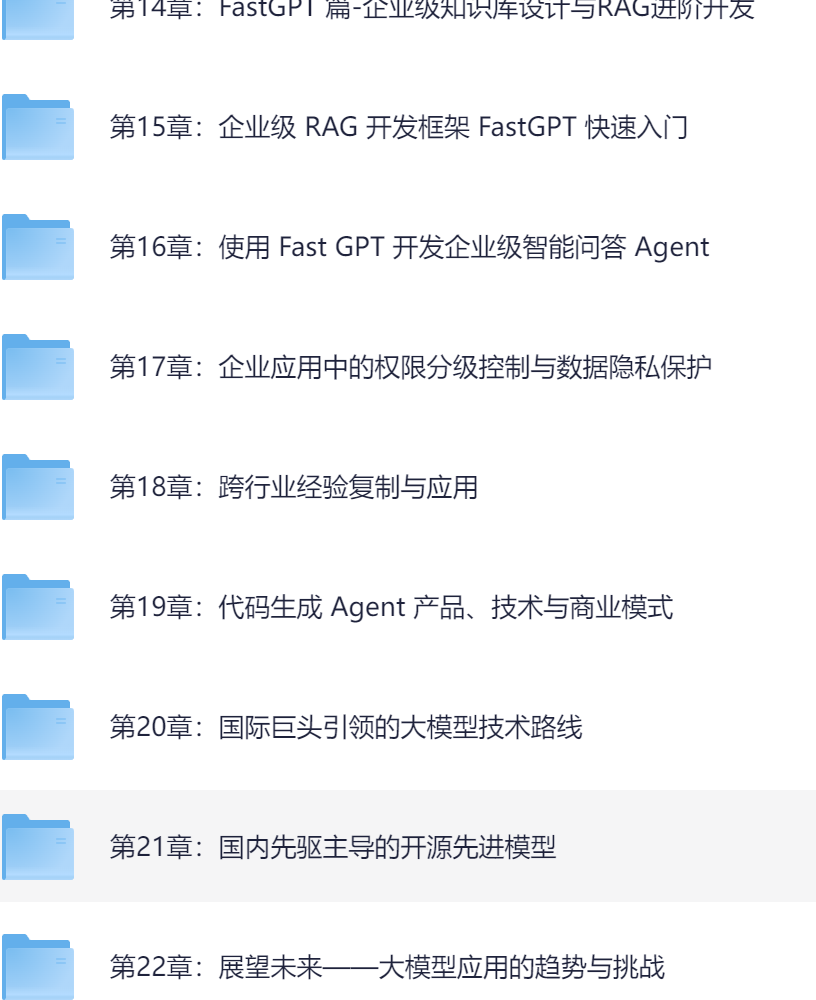Viewport: 816px width, 1000px height.
Task: Open the 第19章 代码生成 Agent folder
Action: pyautogui.click(x=390, y=608)
